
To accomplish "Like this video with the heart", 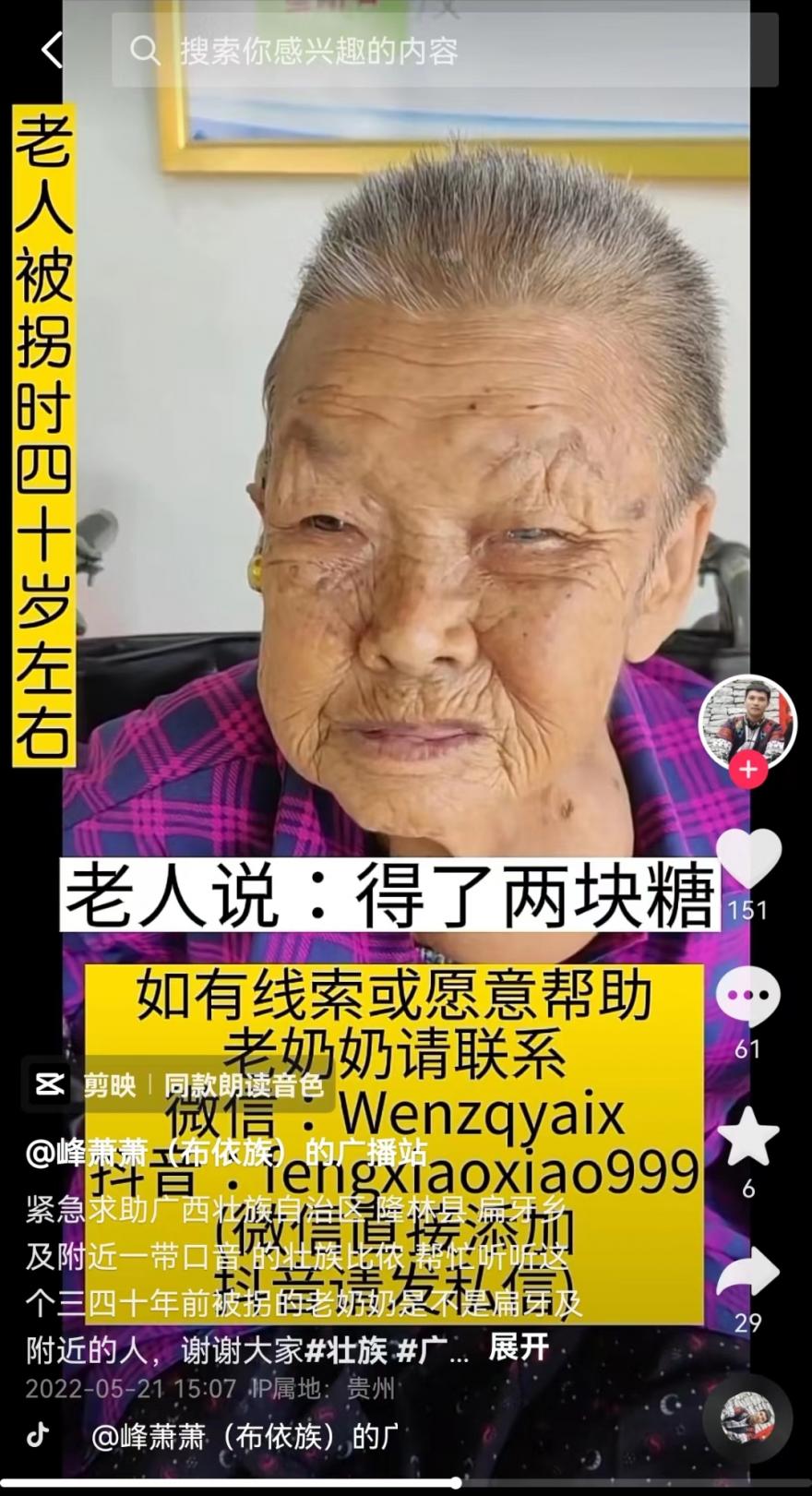I will point(748,858).
